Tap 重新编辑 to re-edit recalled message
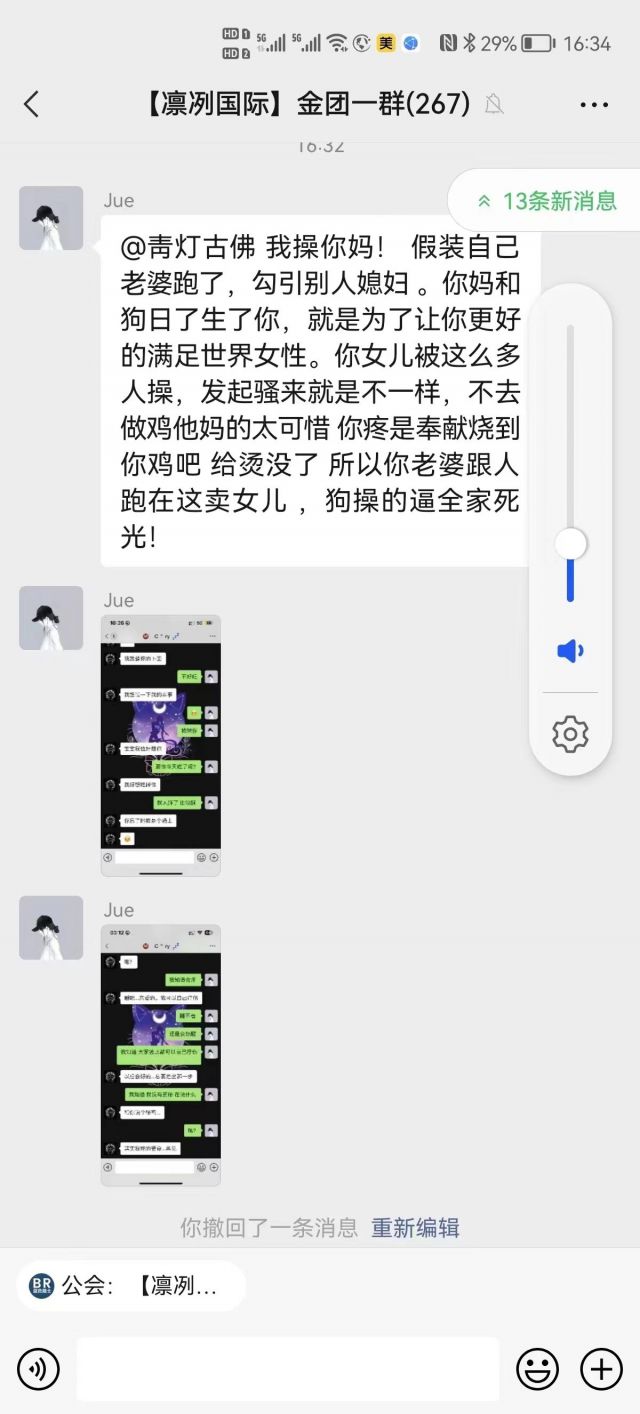The width and height of the screenshot is (640, 1414). click(x=415, y=1228)
